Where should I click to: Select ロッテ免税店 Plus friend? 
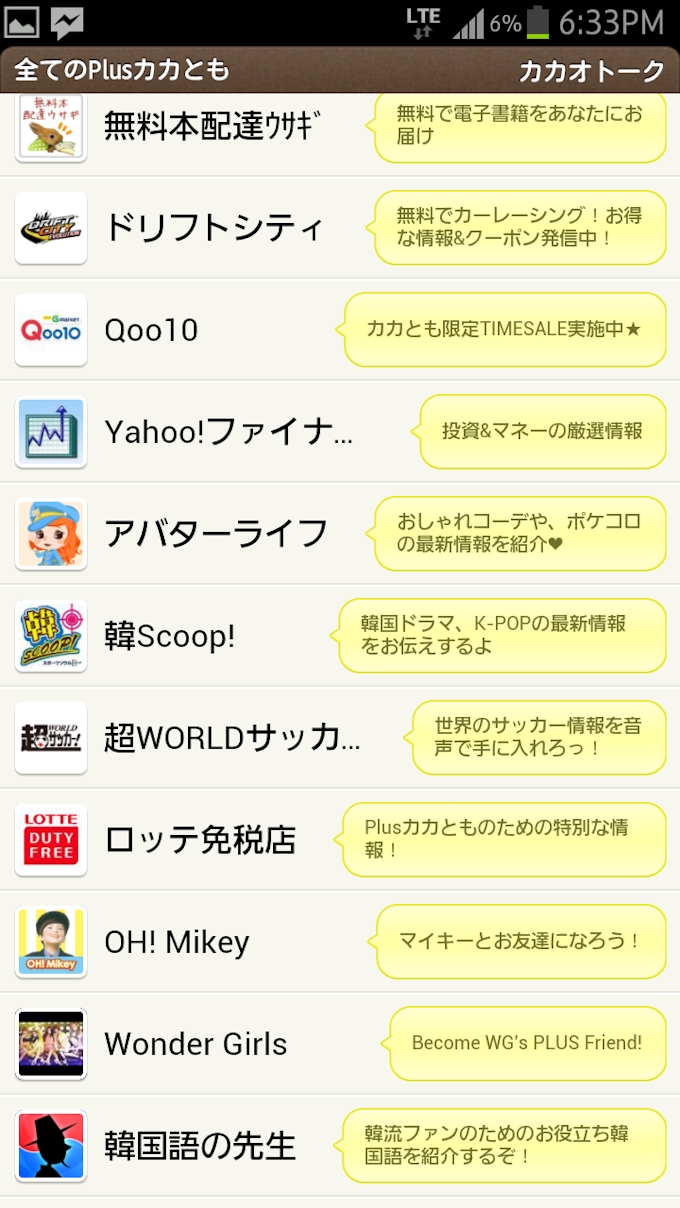point(200,840)
